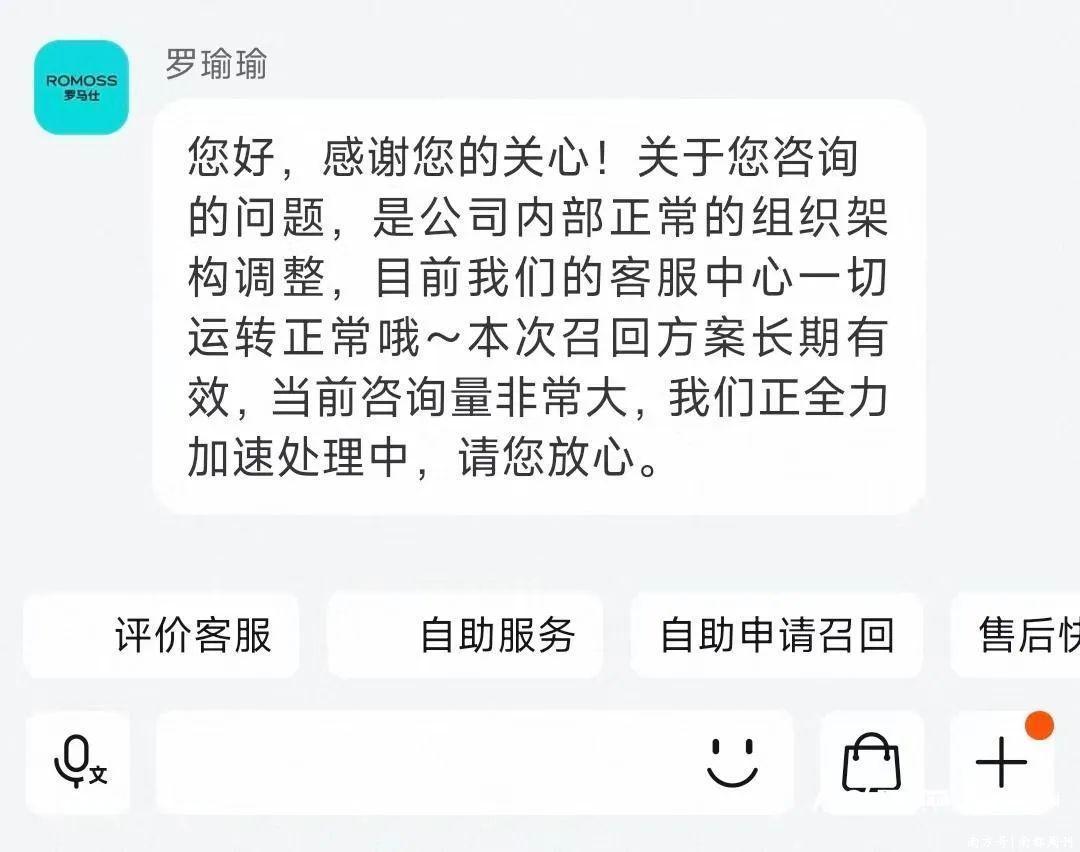
Task: Select 自助申请召回 recall application chip
Action: point(776,635)
